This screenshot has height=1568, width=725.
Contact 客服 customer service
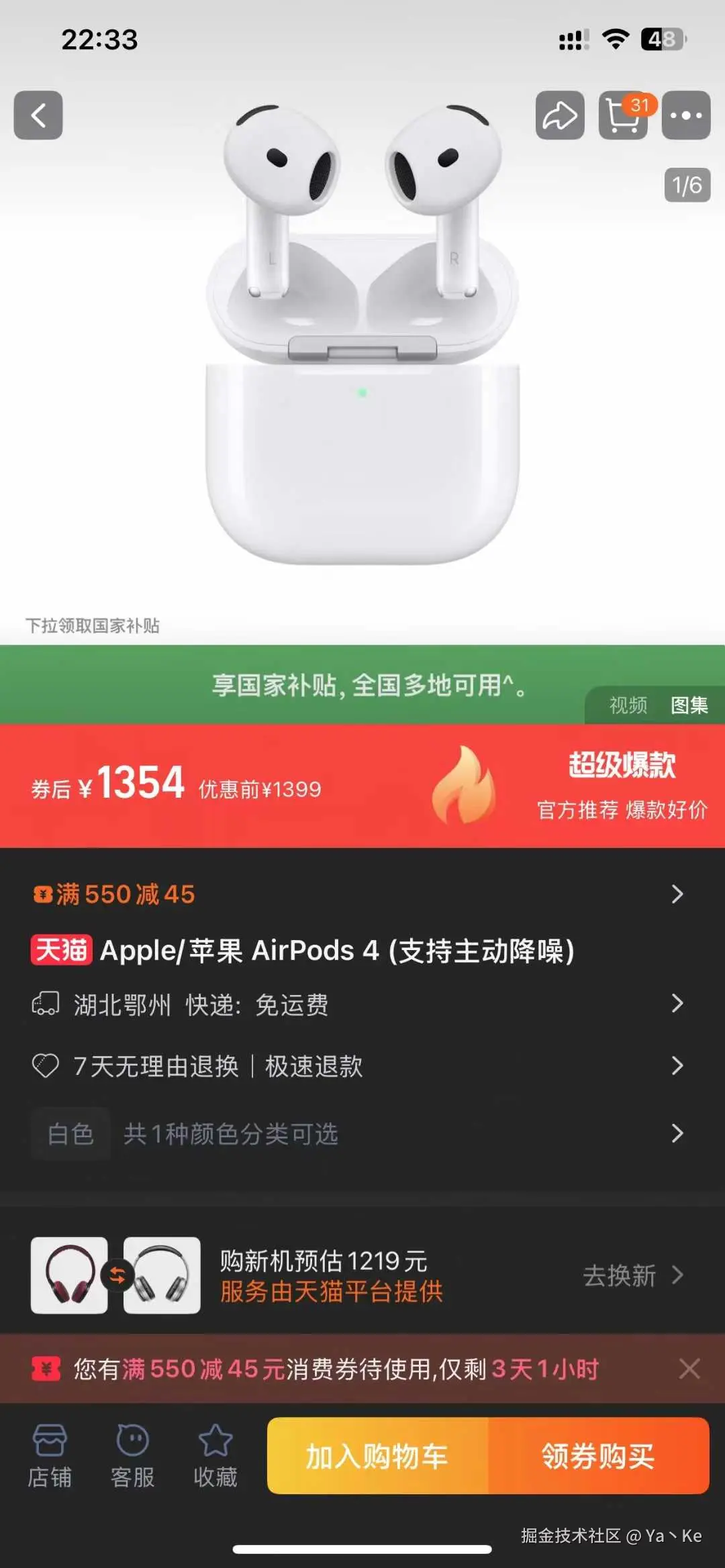[132, 1456]
